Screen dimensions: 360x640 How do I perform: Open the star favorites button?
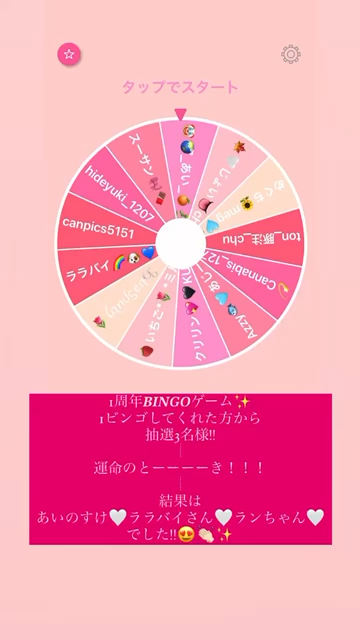pos(69,54)
